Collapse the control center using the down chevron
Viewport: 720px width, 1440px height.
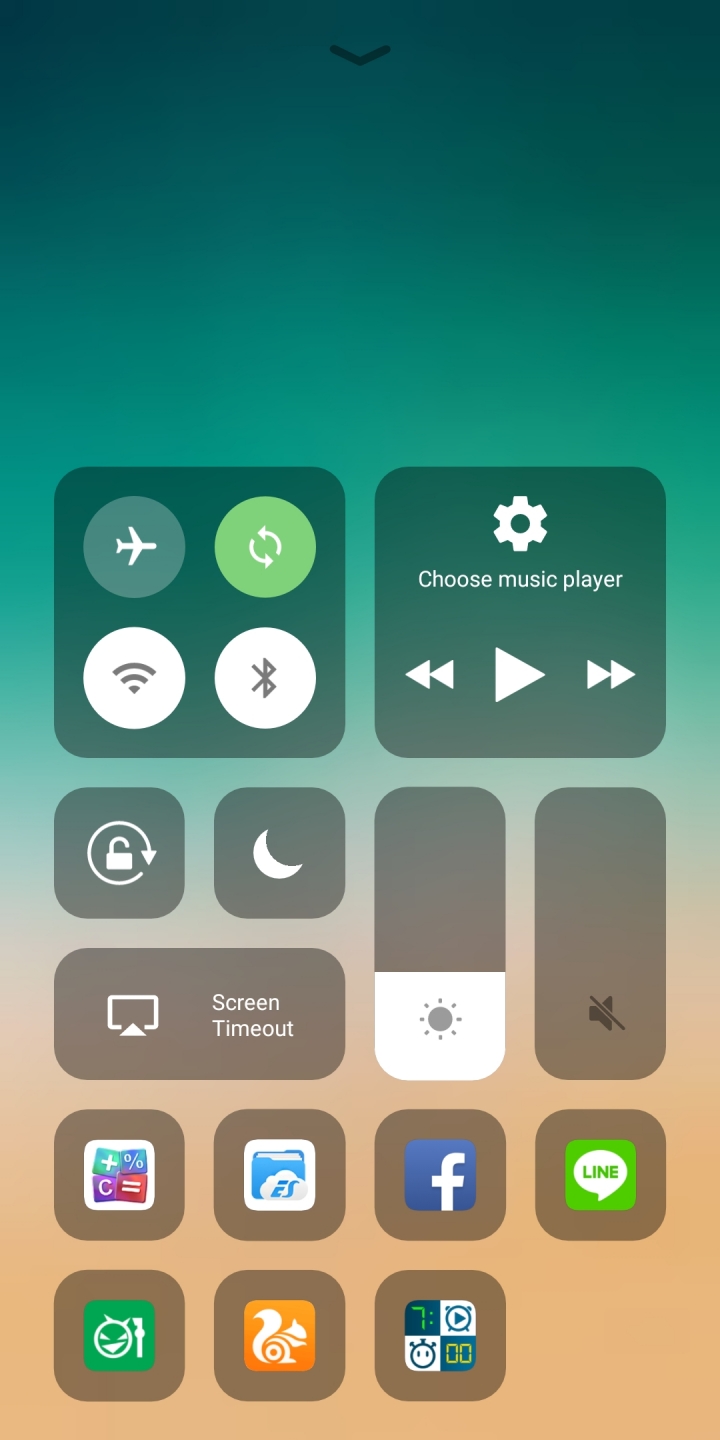point(360,55)
